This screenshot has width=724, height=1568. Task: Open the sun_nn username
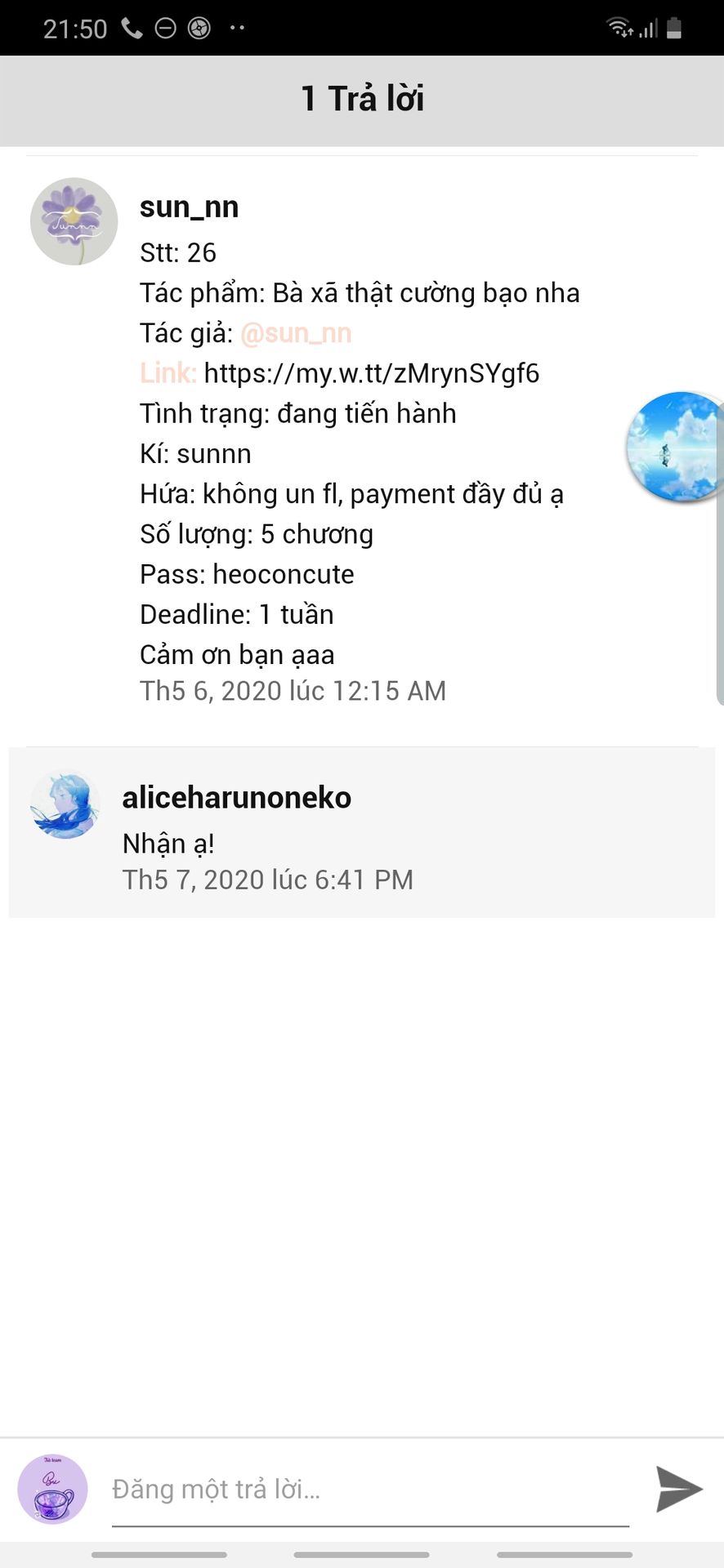click(x=190, y=207)
